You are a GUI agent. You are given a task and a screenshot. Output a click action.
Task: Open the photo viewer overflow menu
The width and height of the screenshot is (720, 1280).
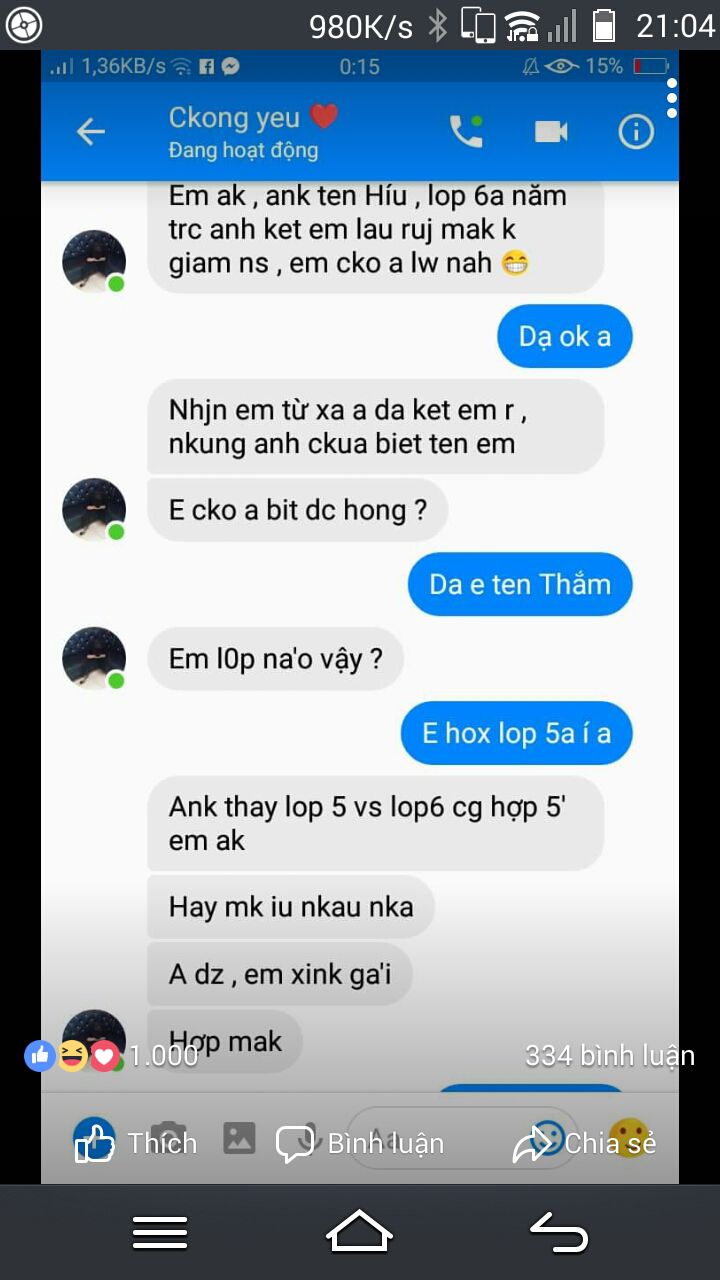click(x=672, y=98)
